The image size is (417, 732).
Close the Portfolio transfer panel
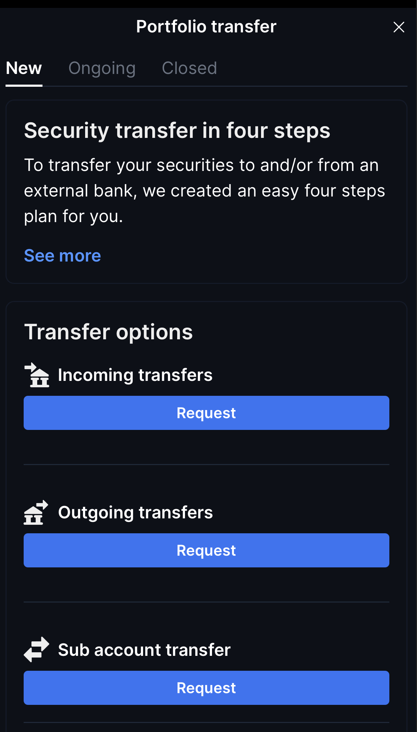(398, 27)
